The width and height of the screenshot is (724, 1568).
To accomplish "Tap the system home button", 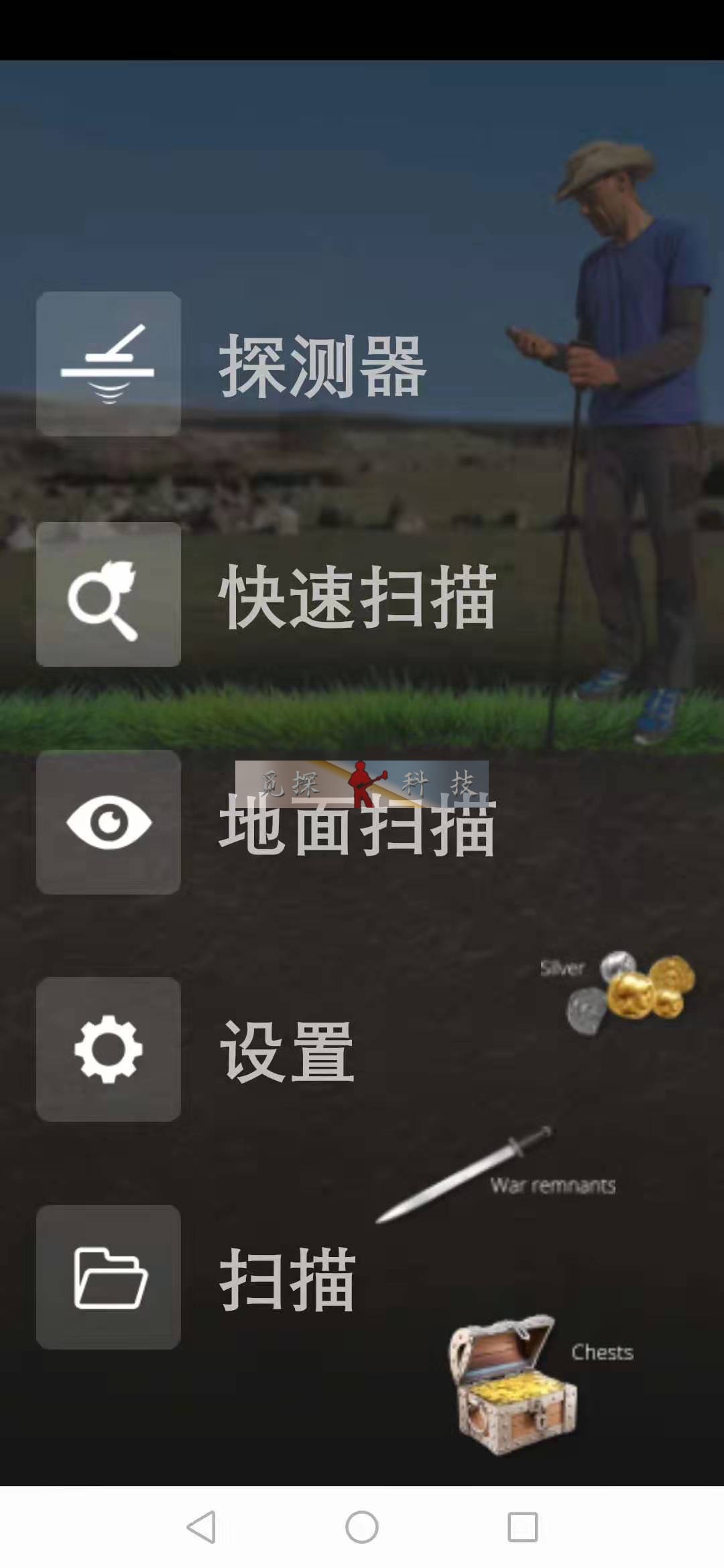I will click(x=362, y=1527).
